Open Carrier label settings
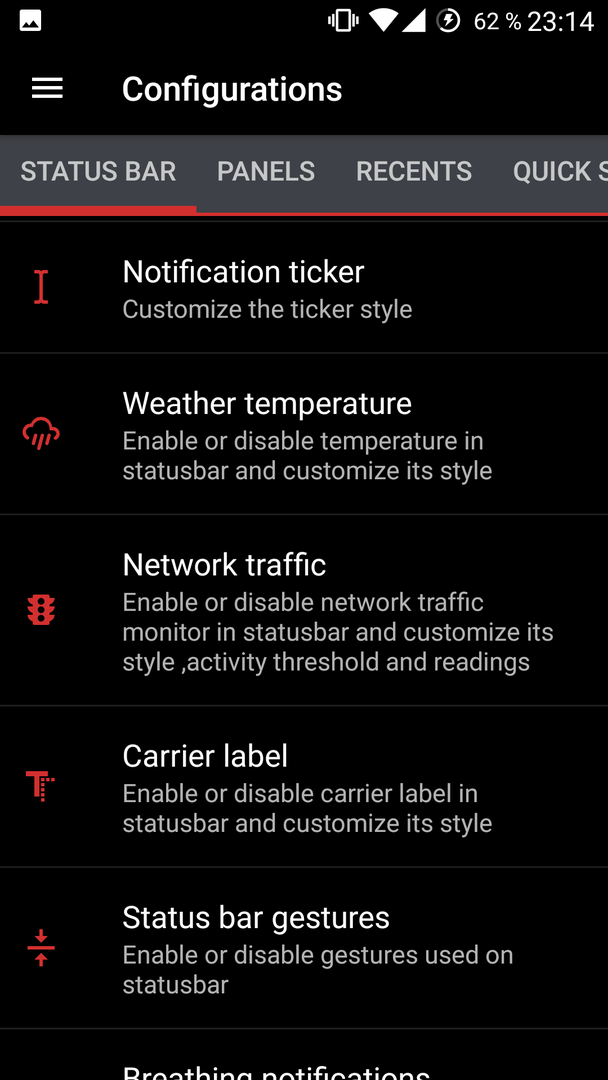The height and width of the screenshot is (1080, 608). [x=304, y=787]
